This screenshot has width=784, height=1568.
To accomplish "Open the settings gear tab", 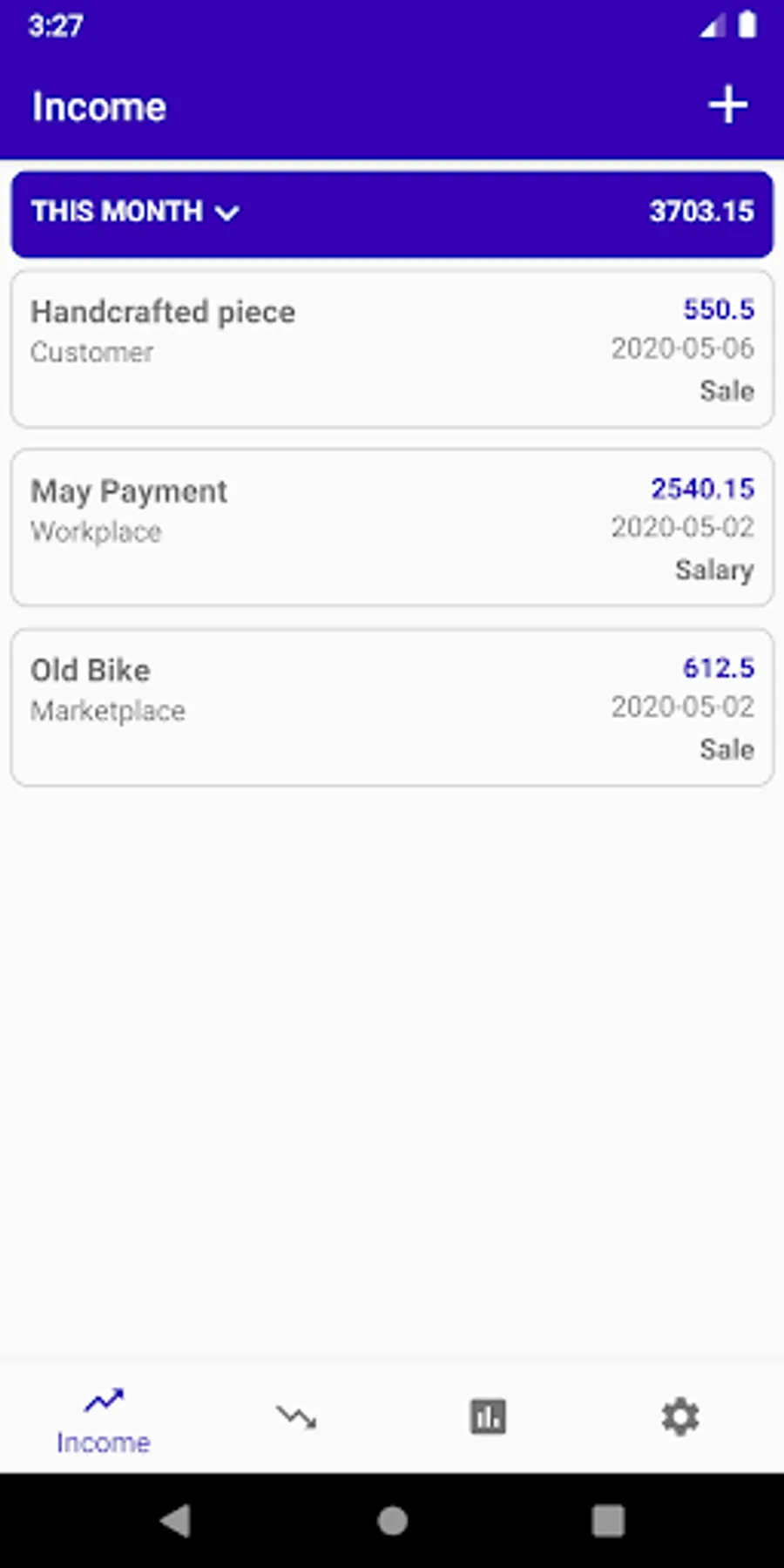I will [679, 1417].
